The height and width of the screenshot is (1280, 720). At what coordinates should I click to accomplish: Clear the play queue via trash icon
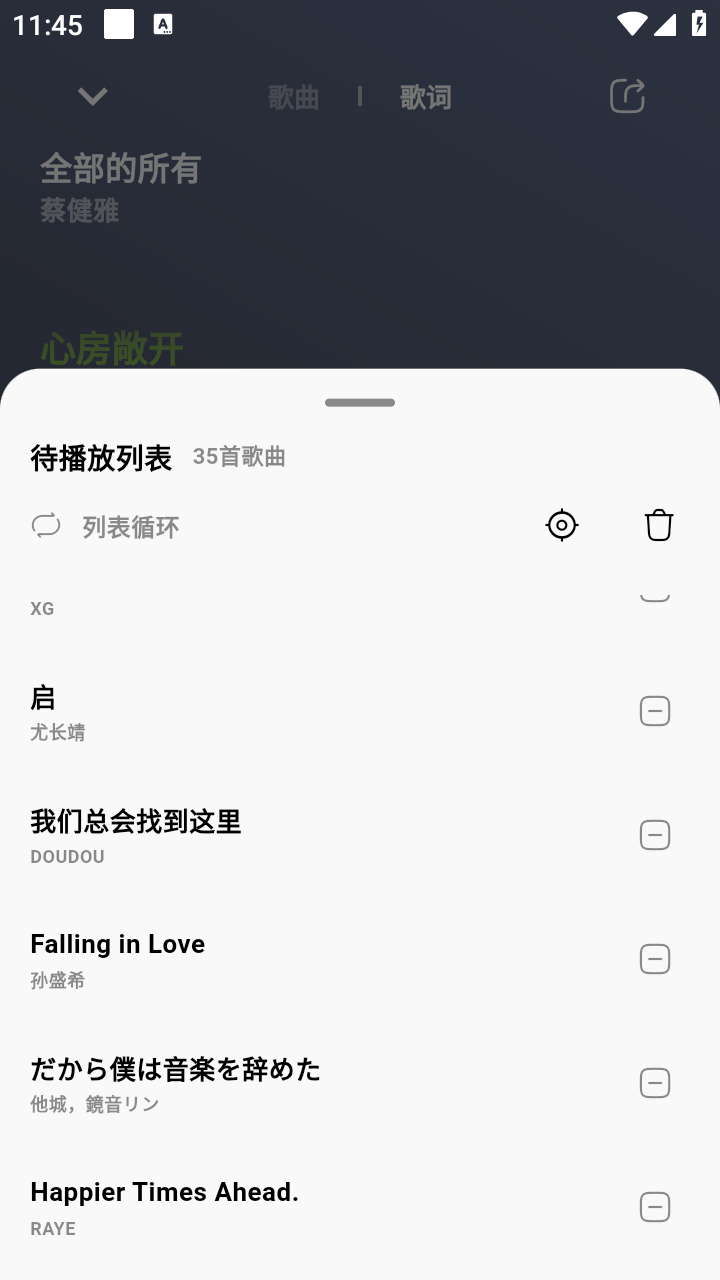(x=657, y=524)
